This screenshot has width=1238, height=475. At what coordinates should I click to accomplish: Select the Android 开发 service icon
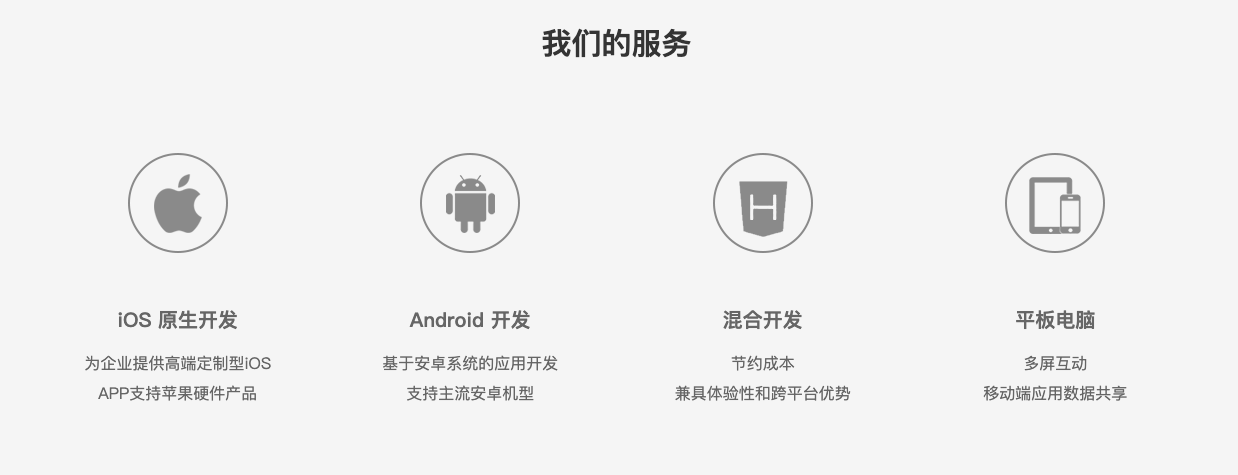point(470,204)
